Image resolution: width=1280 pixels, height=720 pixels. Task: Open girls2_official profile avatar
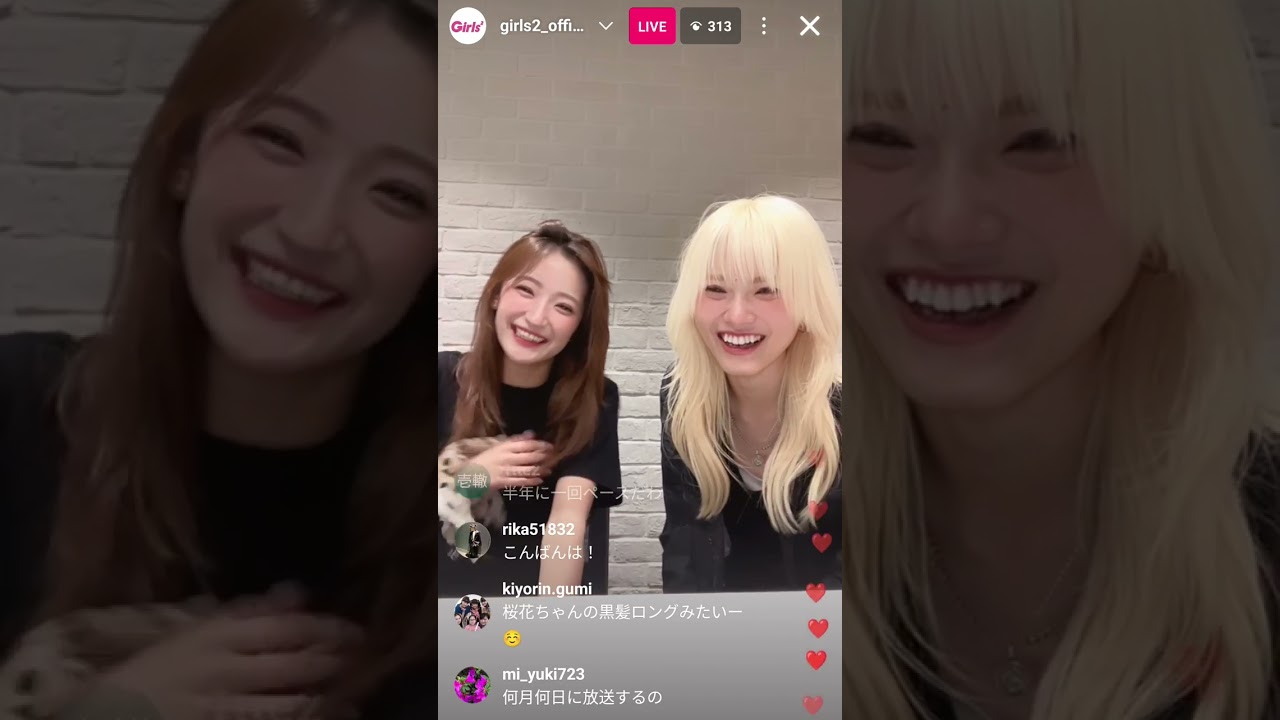pyautogui.click(x=467, y=26)
